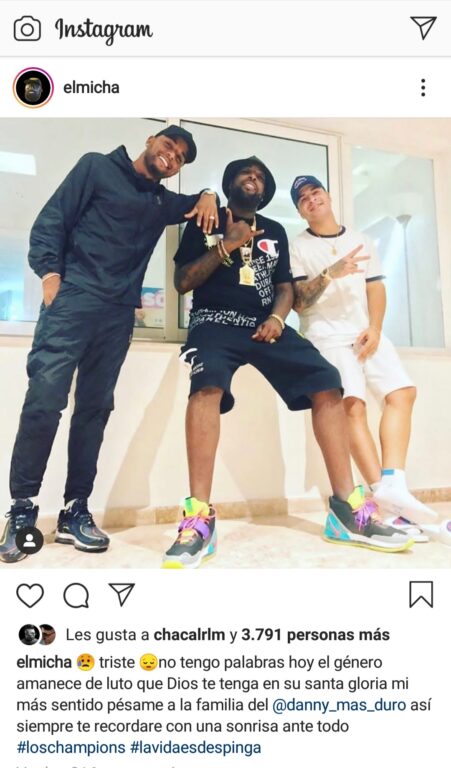Share the post via the paper plane below the photo
Viewport: 451px width, 768px height.
click(x=121, y=594)
